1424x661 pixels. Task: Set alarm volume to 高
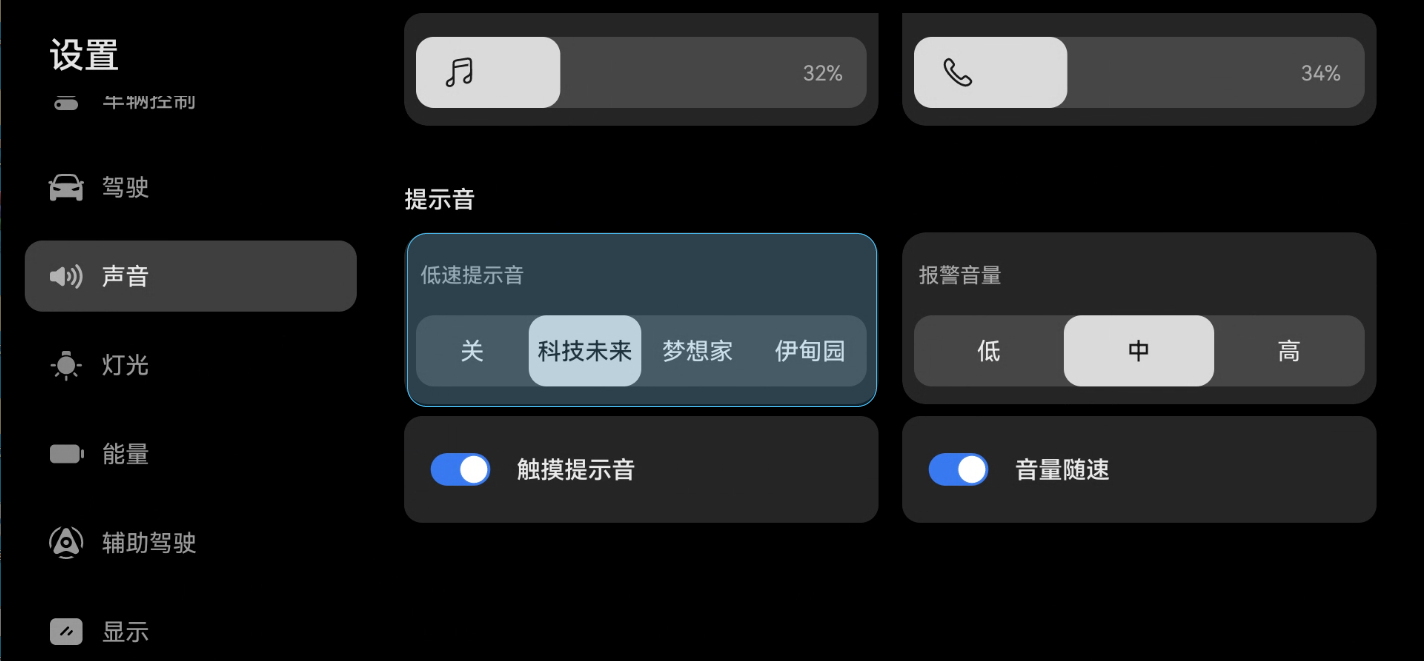tap(1289, 351)
